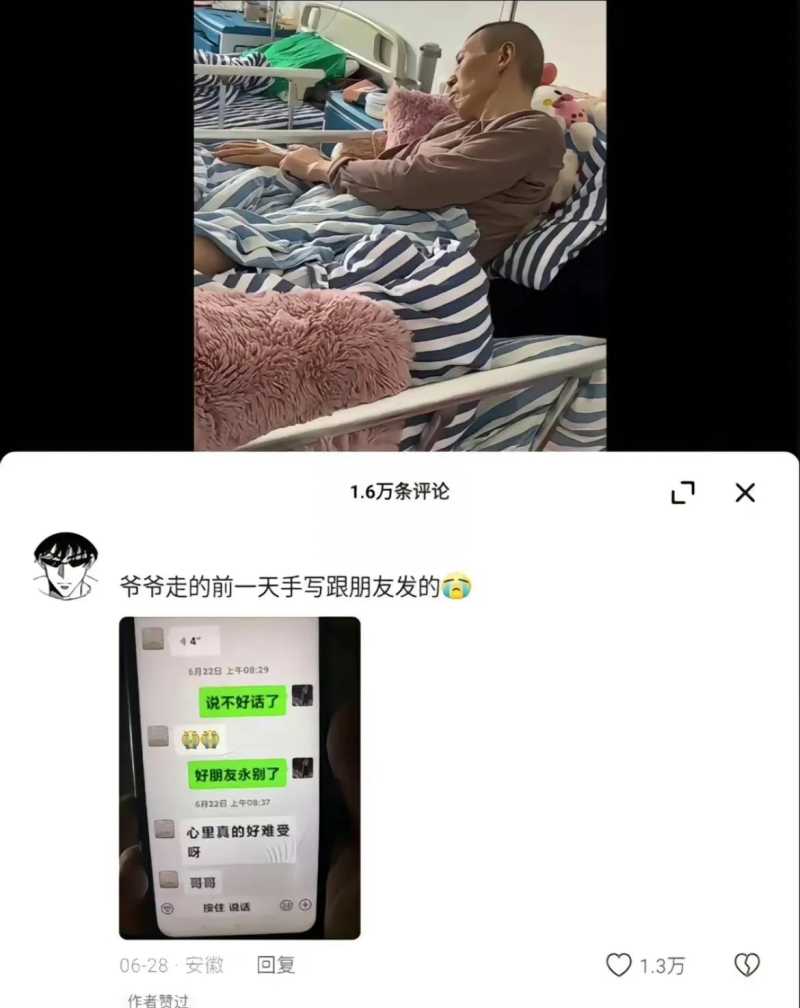Close the comments panel

click(x=745, y=492)
